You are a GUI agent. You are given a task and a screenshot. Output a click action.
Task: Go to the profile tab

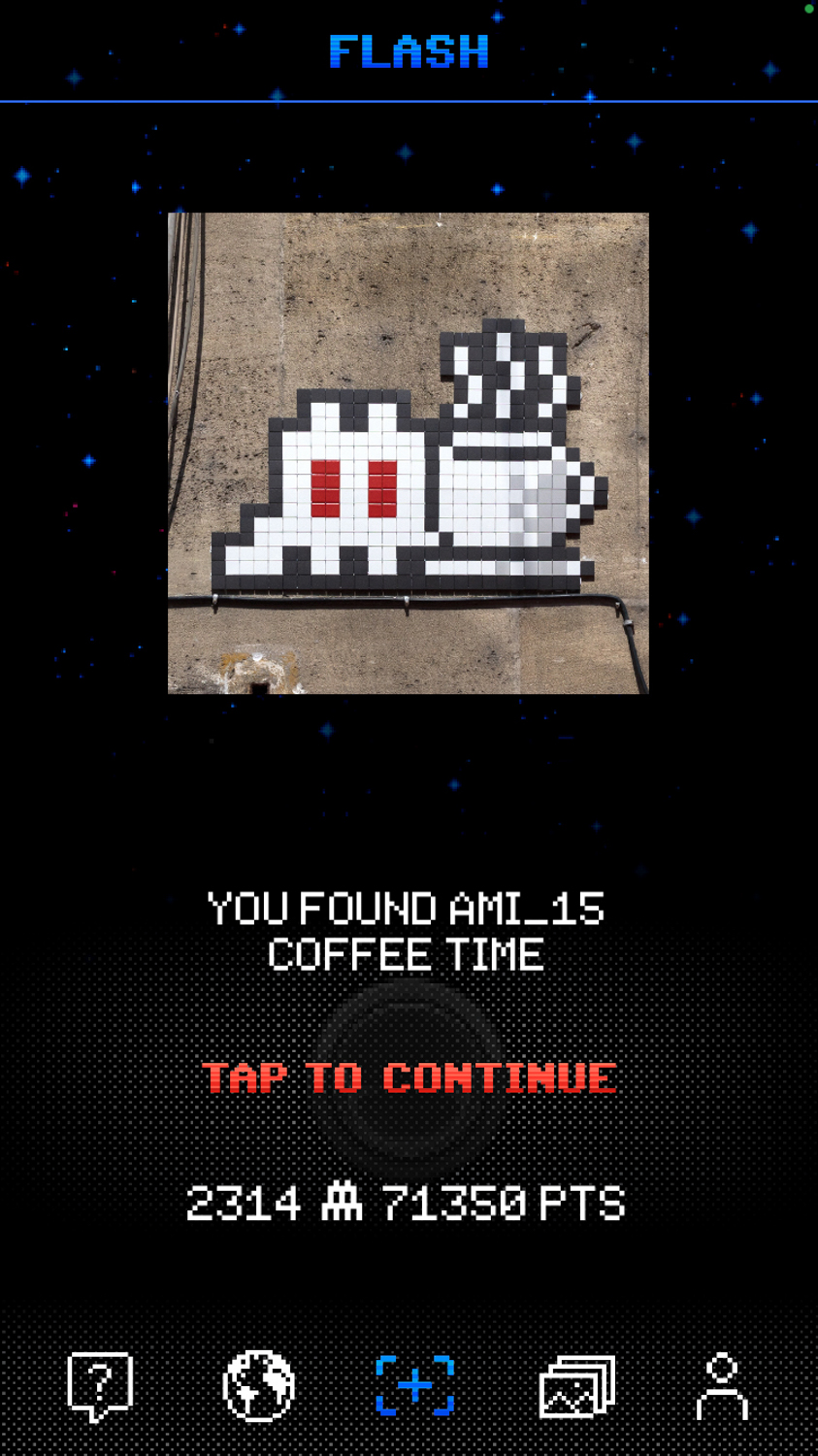tap(722, 1387)
